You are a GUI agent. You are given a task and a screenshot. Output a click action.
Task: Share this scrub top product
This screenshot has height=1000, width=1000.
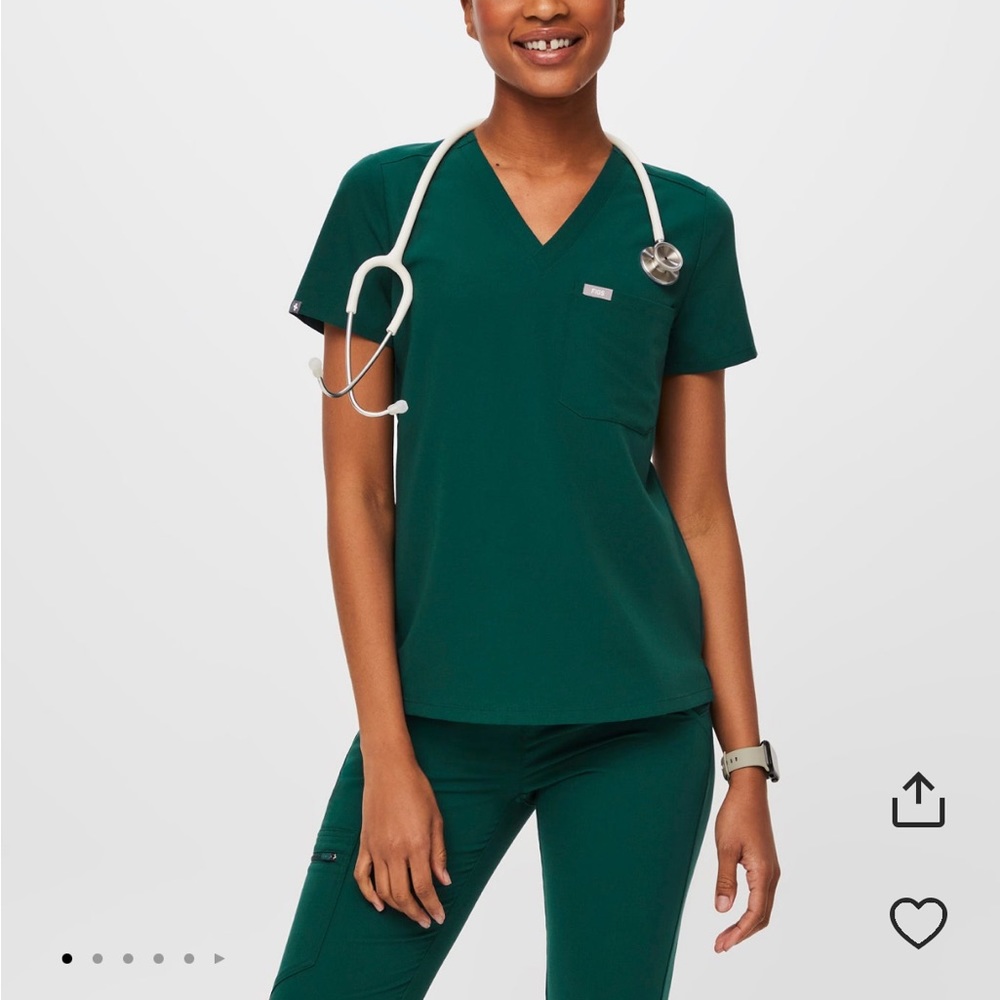[918, 799]
